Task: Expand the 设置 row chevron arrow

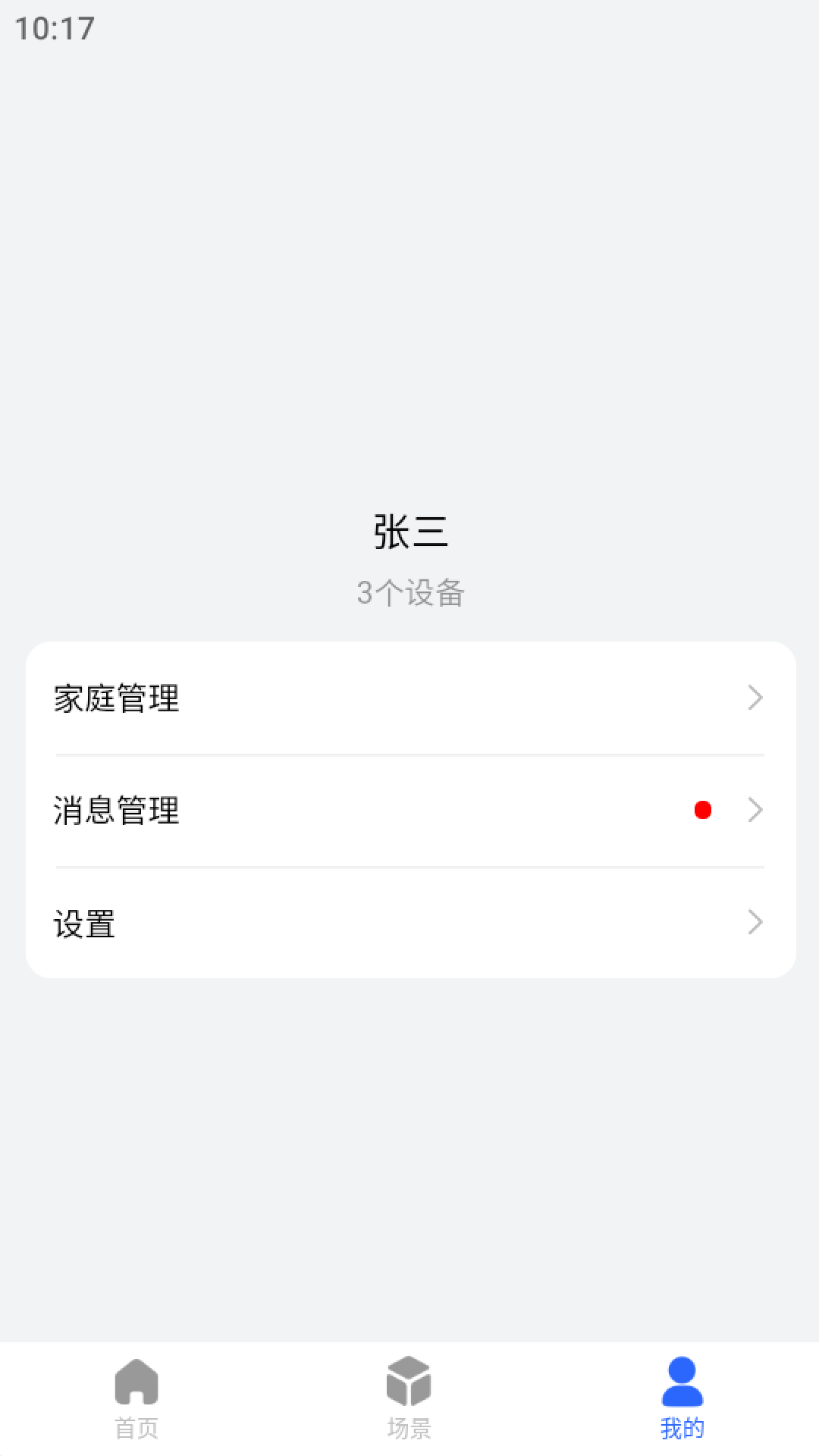Action: (755, 923)
